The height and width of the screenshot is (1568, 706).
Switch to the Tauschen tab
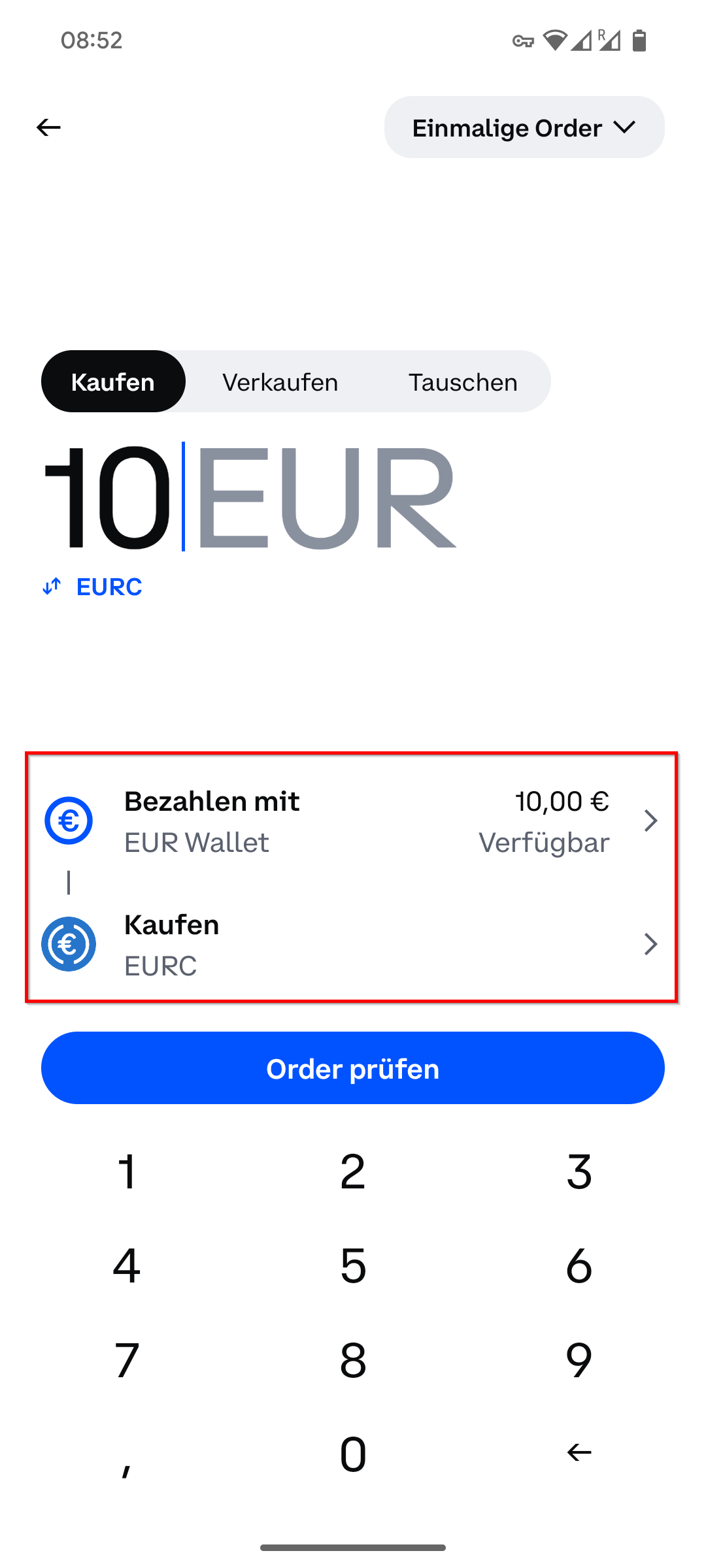tap(463, 382)
